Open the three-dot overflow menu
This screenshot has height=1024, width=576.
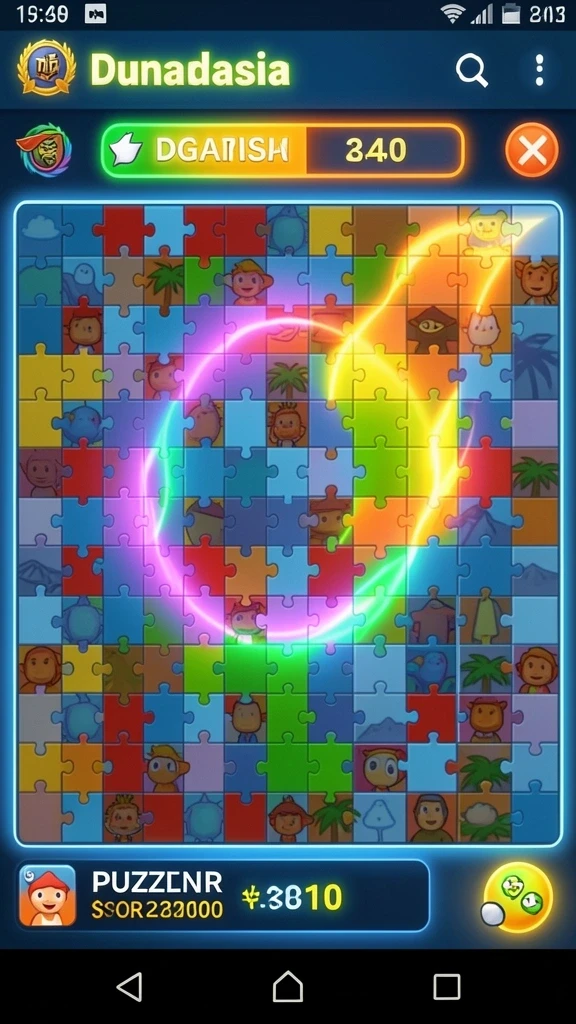tap(539, 70)
